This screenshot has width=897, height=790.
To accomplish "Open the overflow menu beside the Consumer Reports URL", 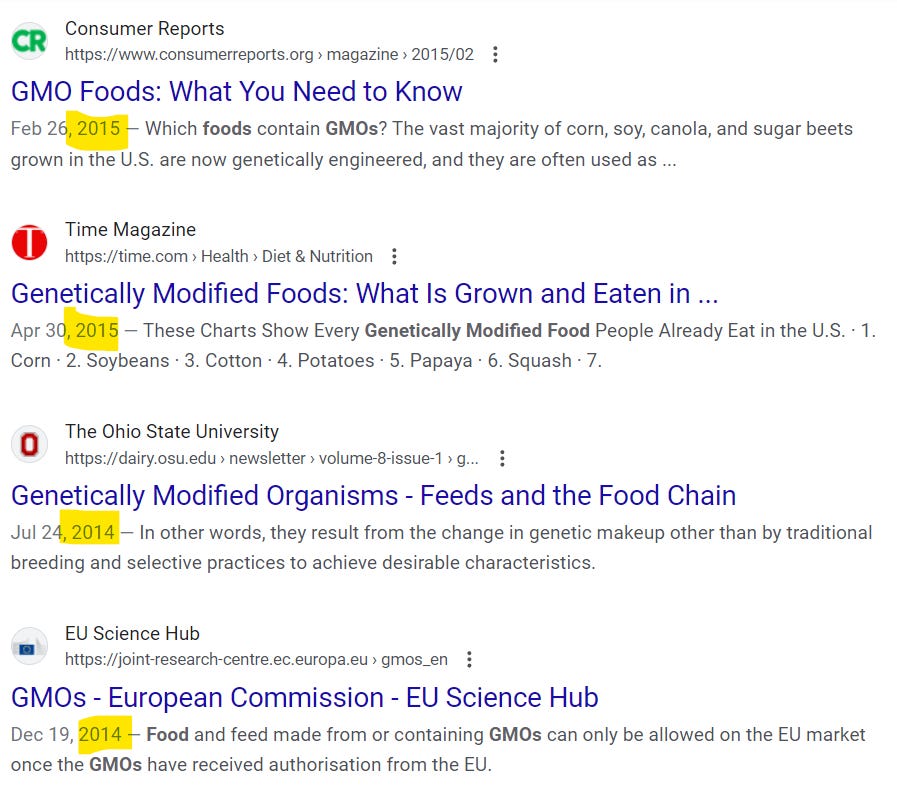I will 495,54.
